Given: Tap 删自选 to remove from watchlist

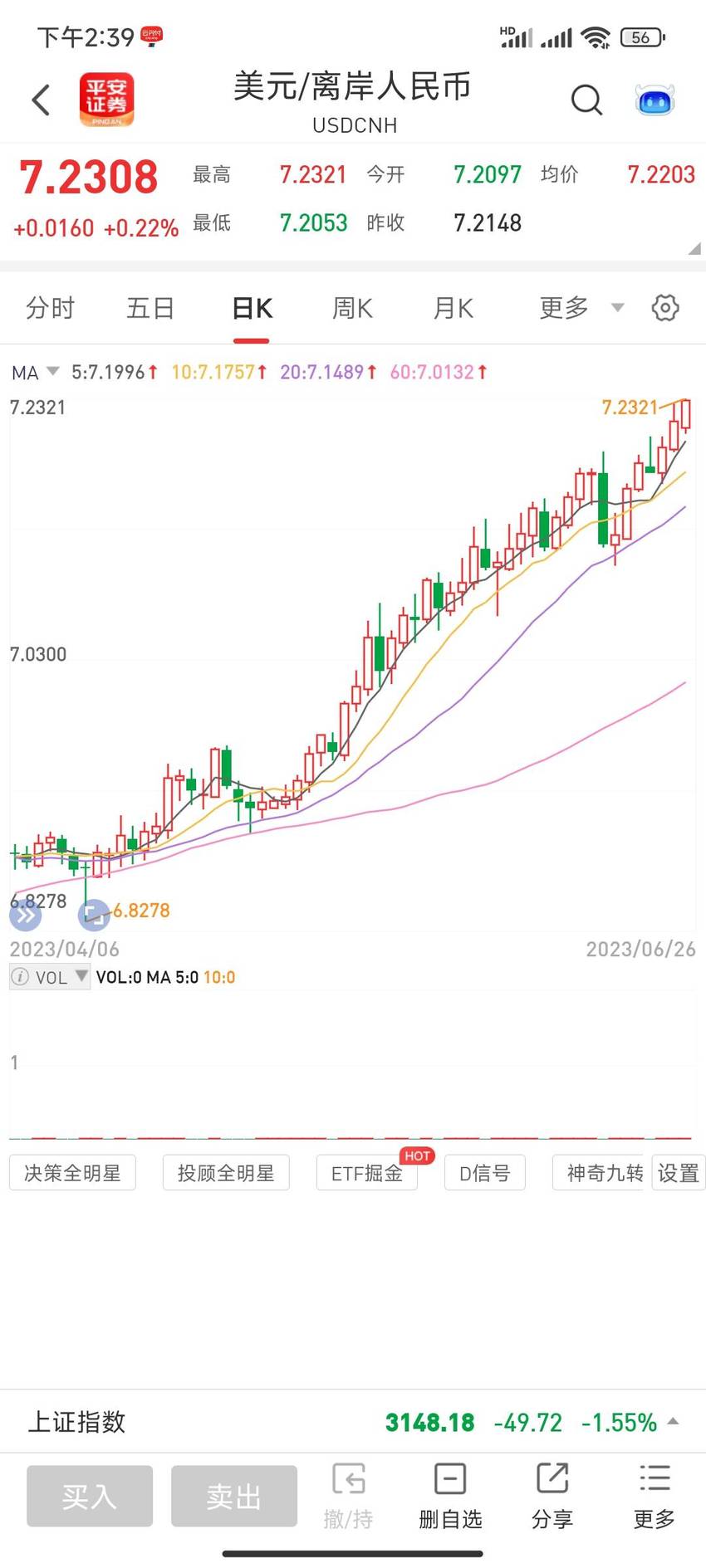Looking at the screenshot, I should pos(450,1497).
